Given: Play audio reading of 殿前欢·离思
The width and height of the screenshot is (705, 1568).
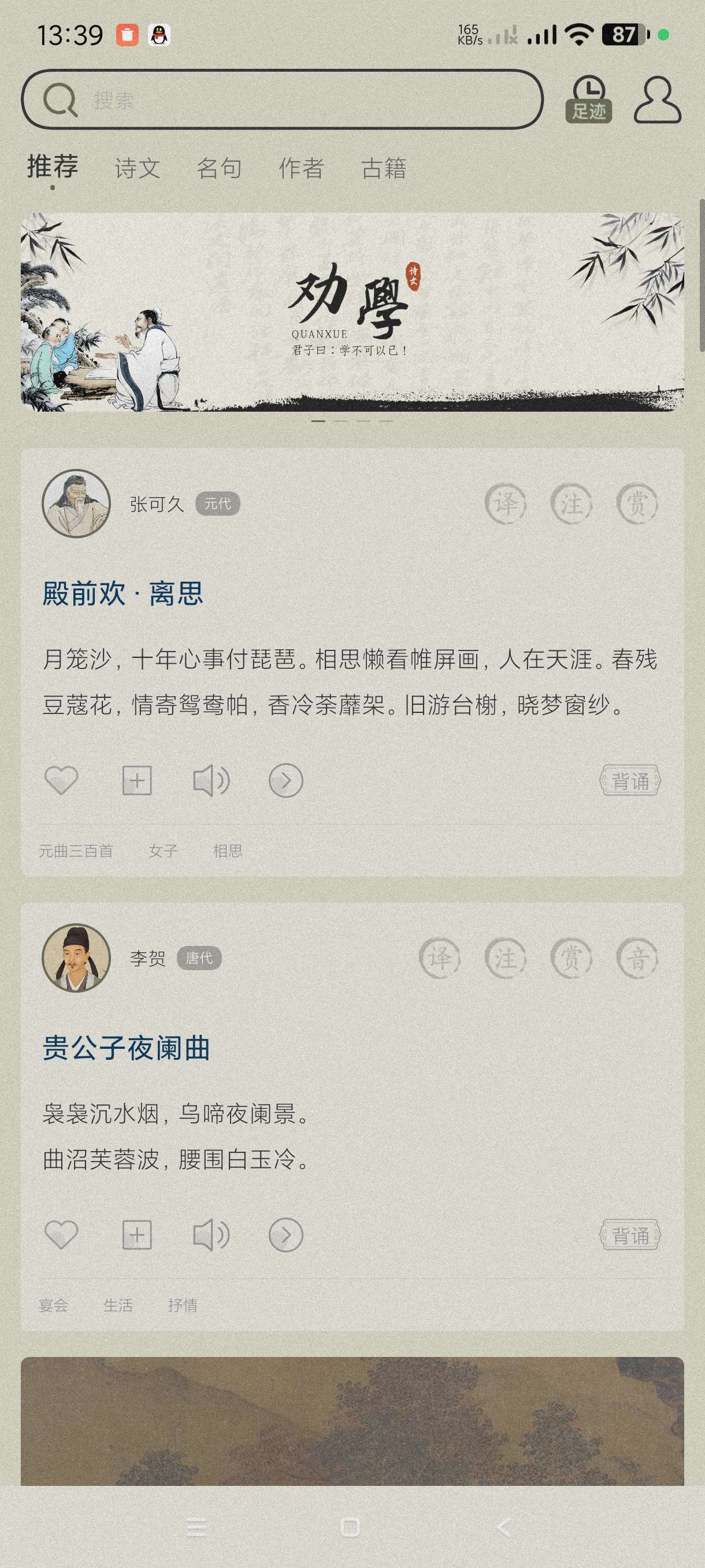Looking at the screenshot, I should pyautogui.click(x=211, y=781).
